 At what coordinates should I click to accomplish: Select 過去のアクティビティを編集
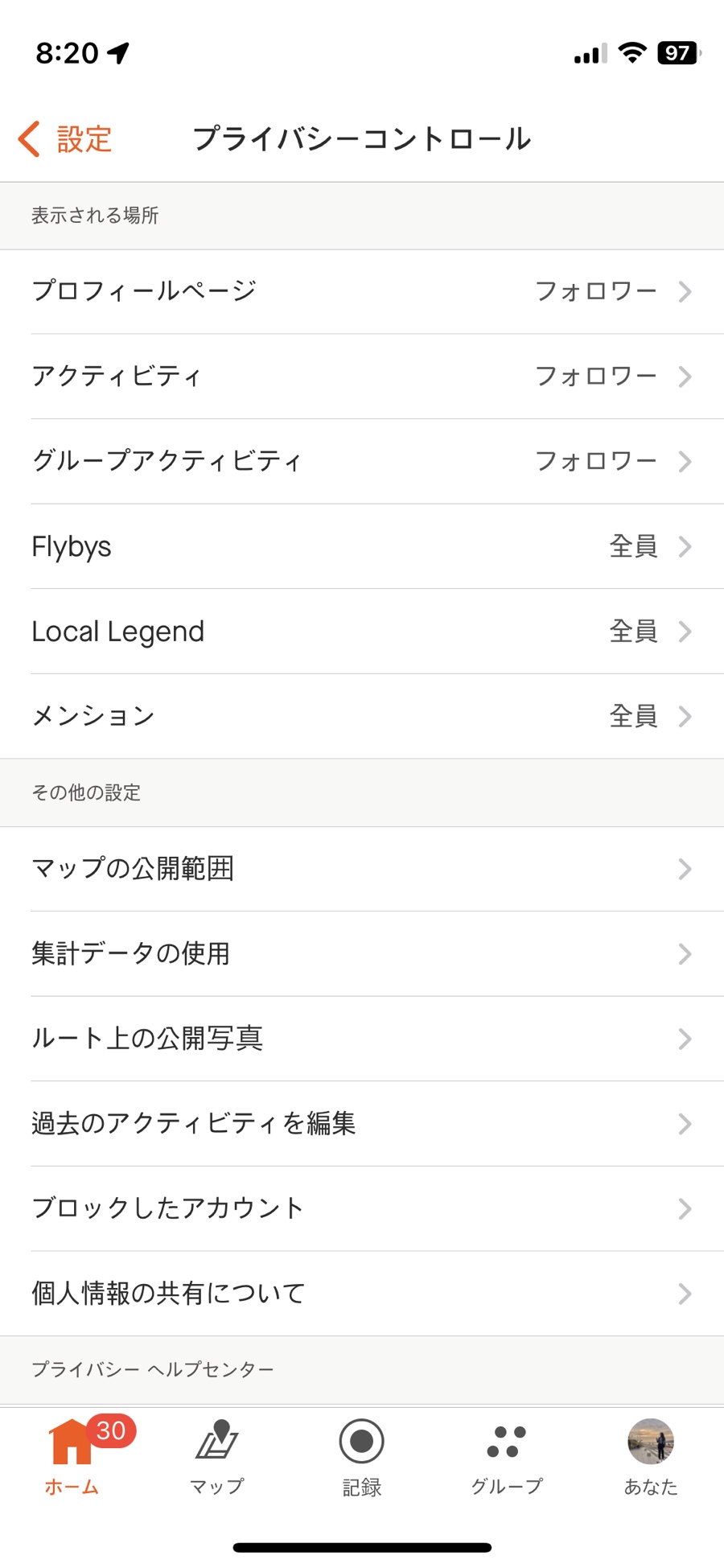362,1124
